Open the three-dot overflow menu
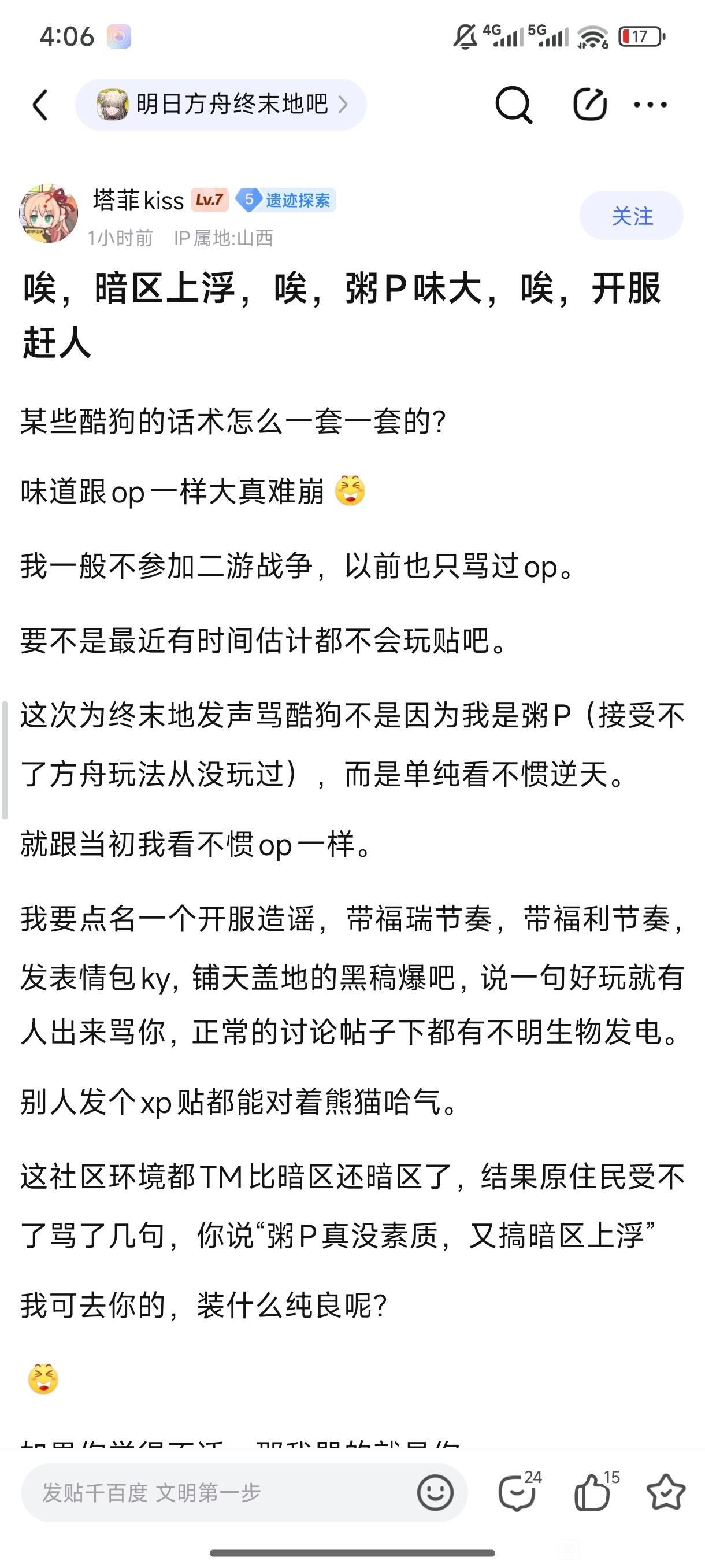 point(650,105)
